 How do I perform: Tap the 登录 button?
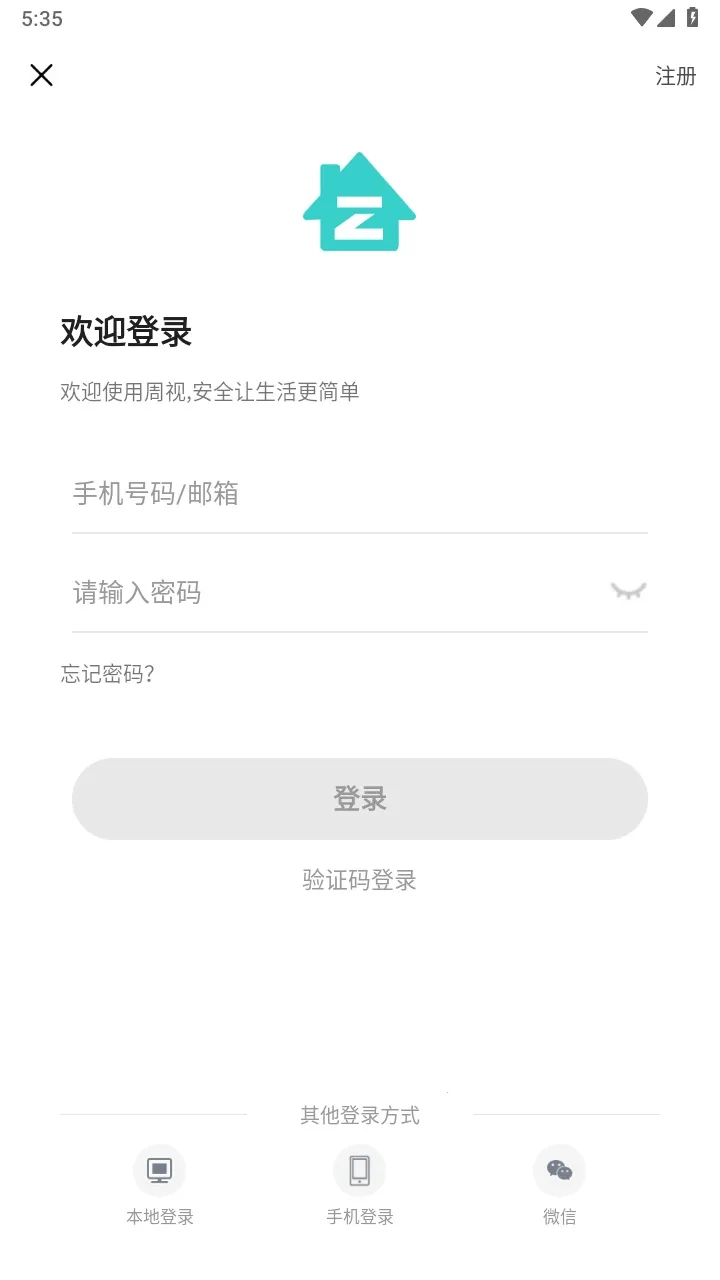pos(360,799)
